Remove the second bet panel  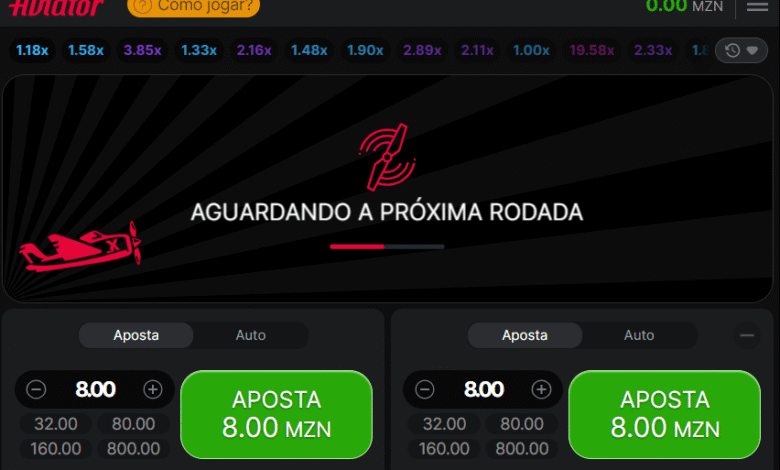point(747,336)
